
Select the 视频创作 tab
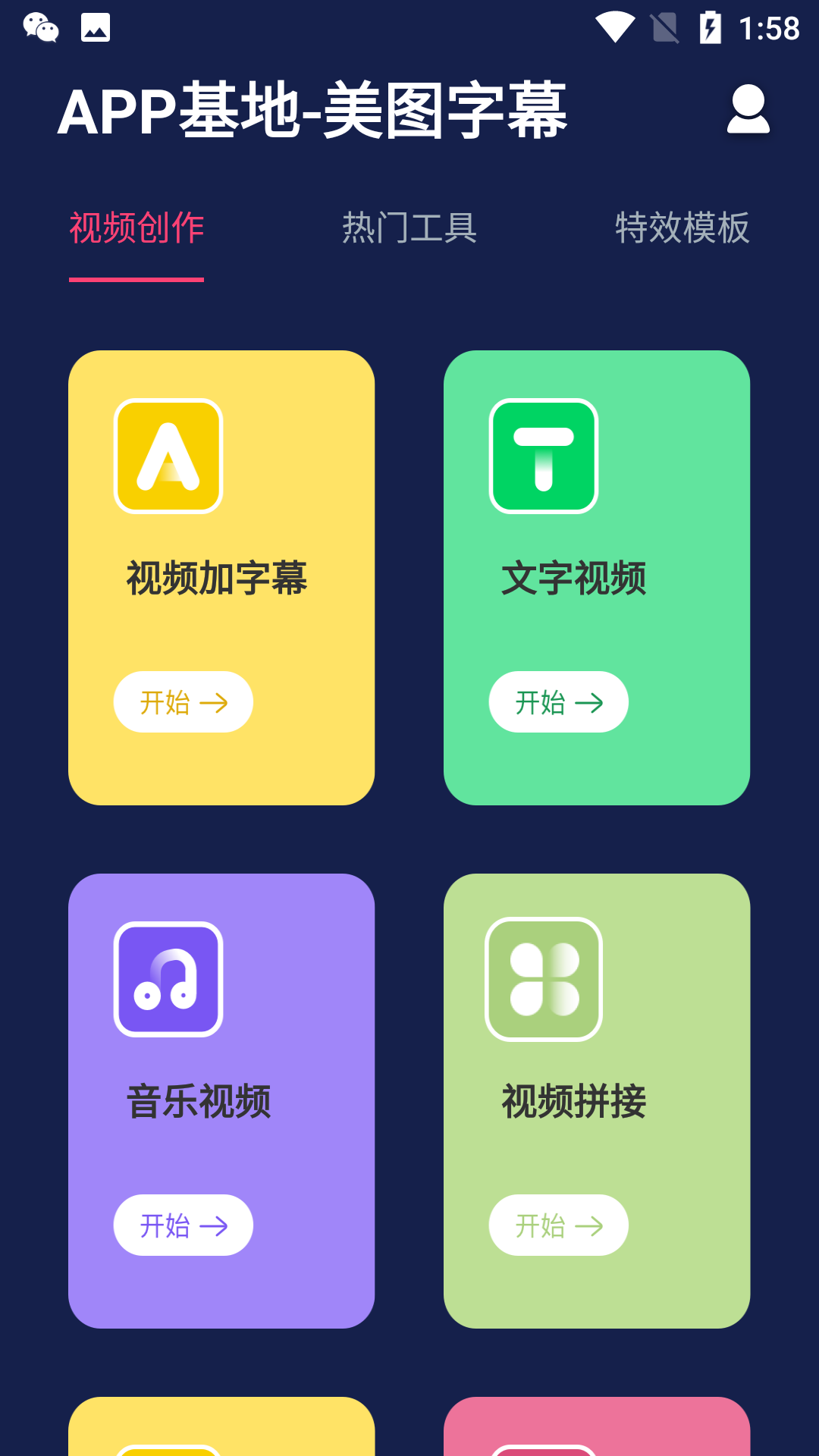(x=136, y=225)
